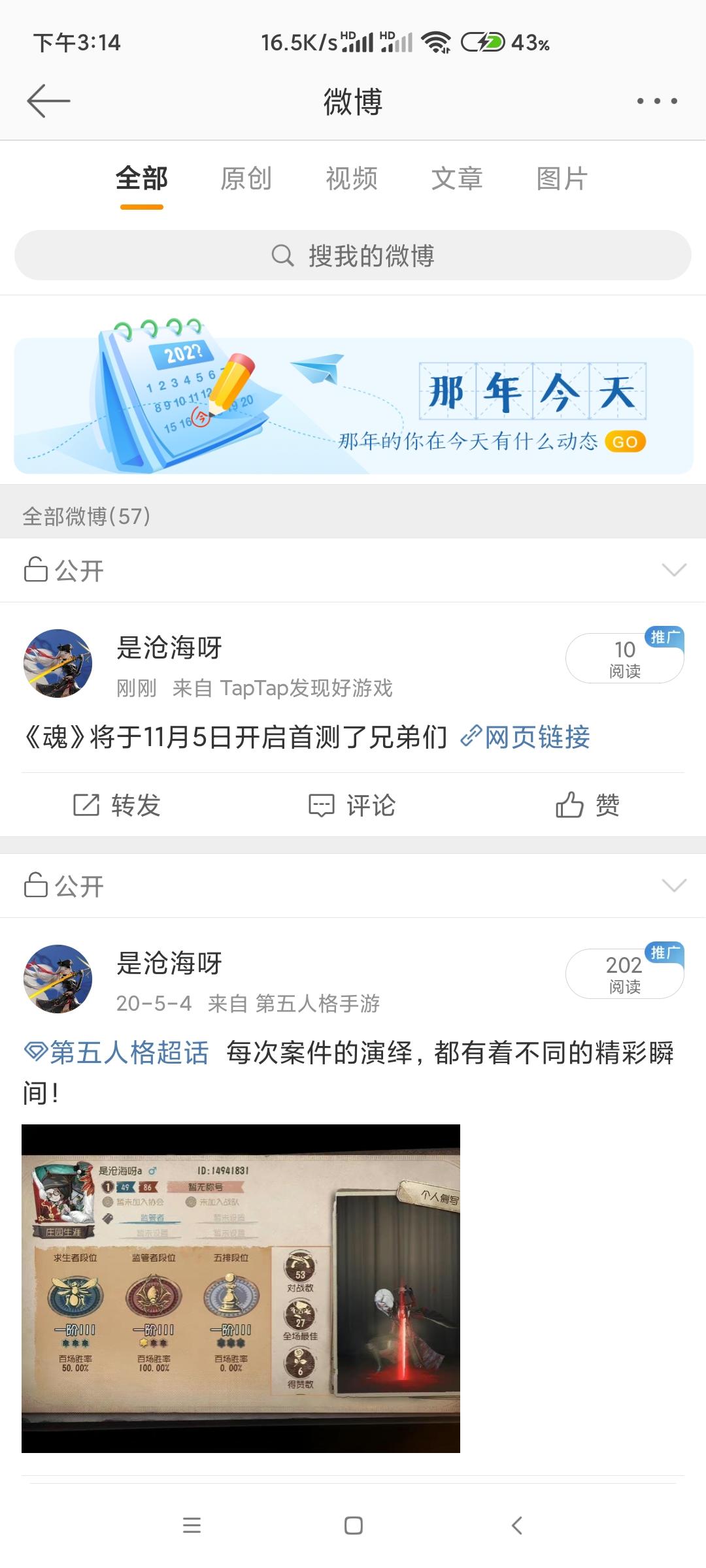Switch to the 图片 tab

tap(562, 178)
